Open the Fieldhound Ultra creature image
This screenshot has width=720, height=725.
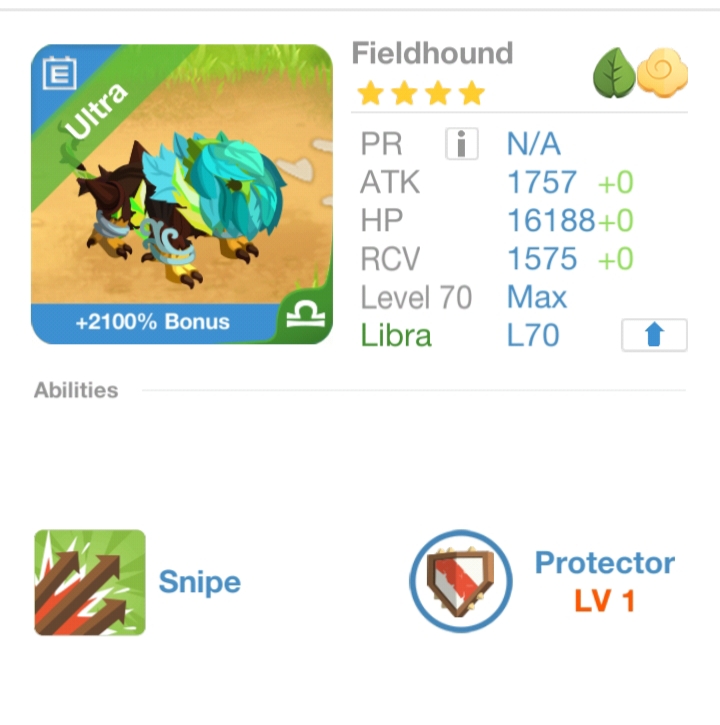click(x=182, y=193)
